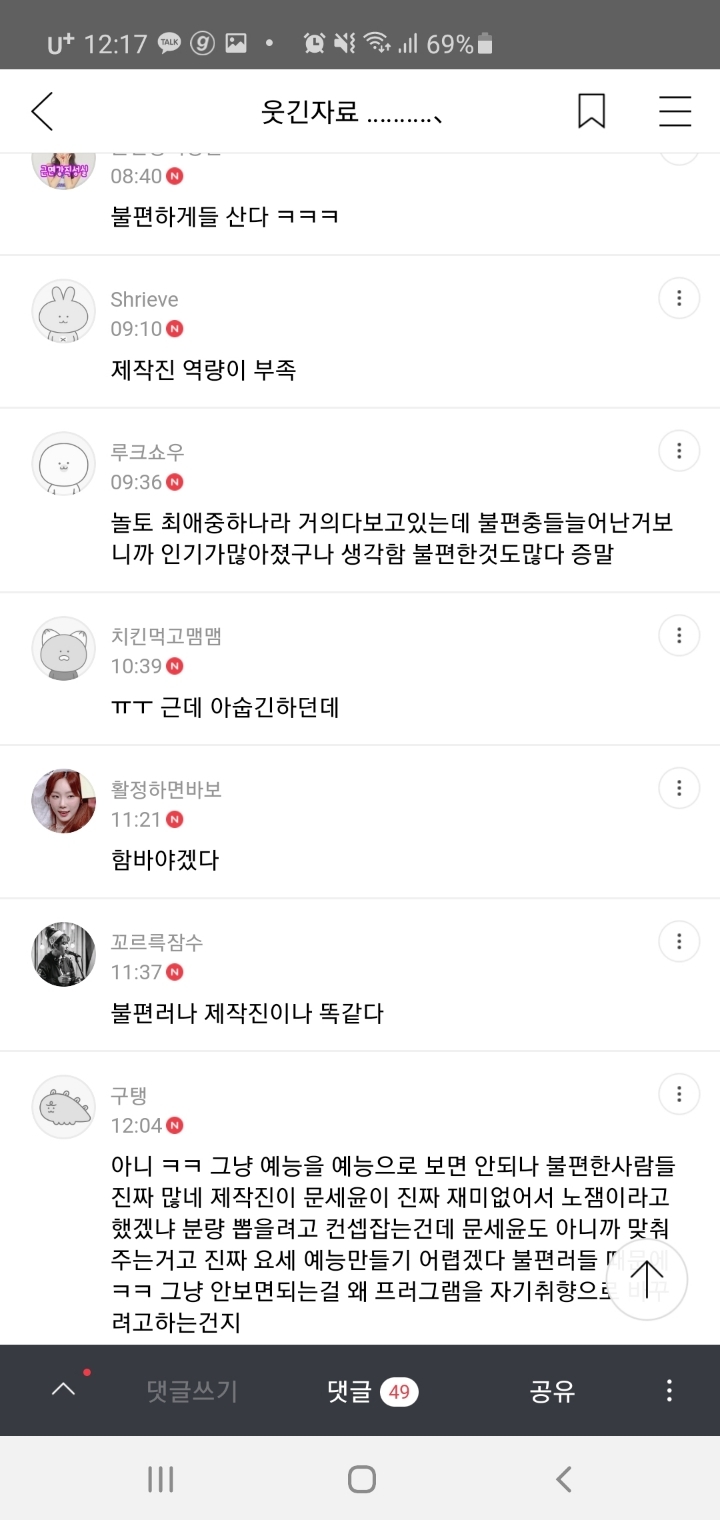
Task: Open the 댓글 49 comments list
Action: [x=372, y=1390]
